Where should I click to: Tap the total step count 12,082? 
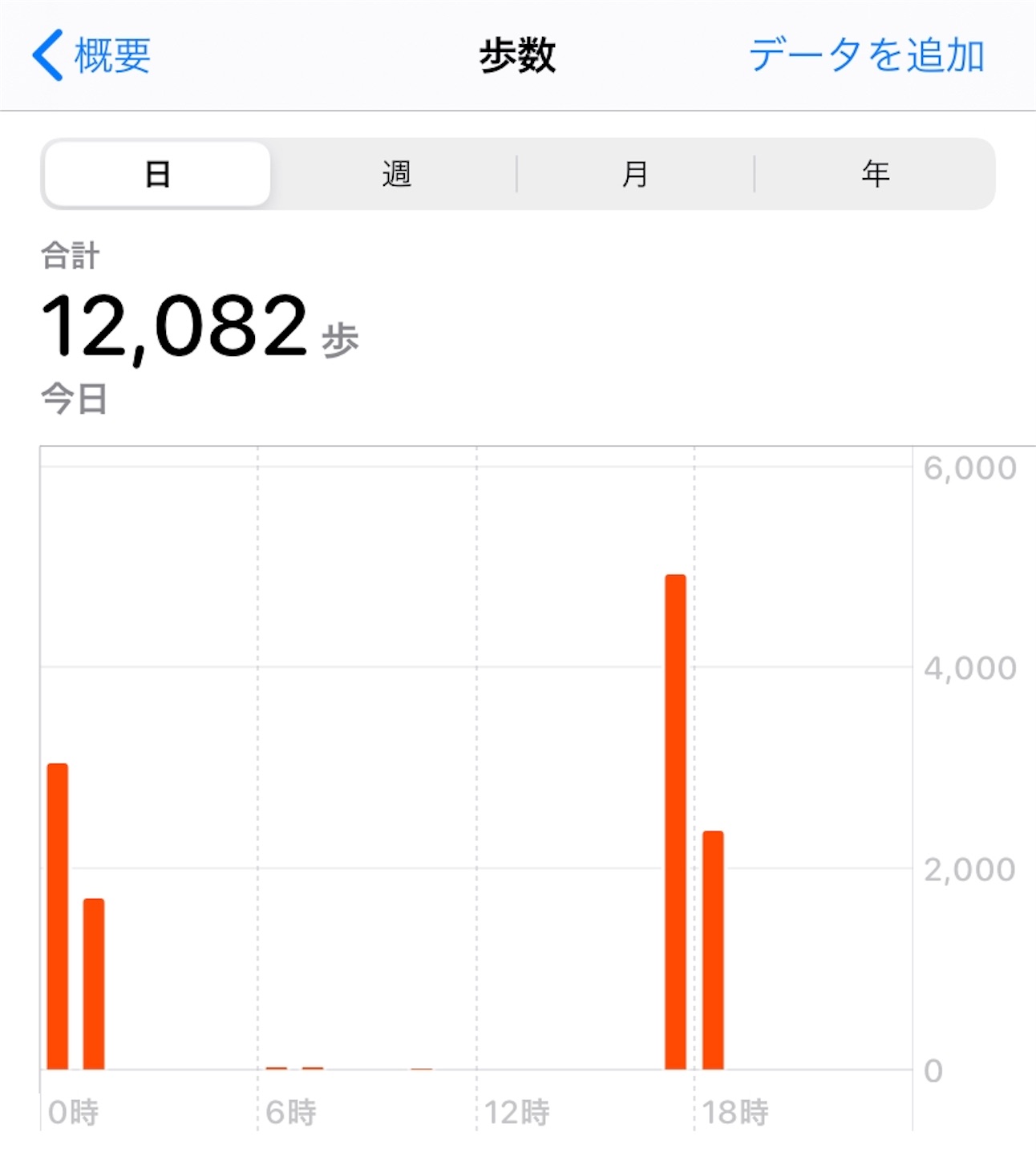[172, 325]
